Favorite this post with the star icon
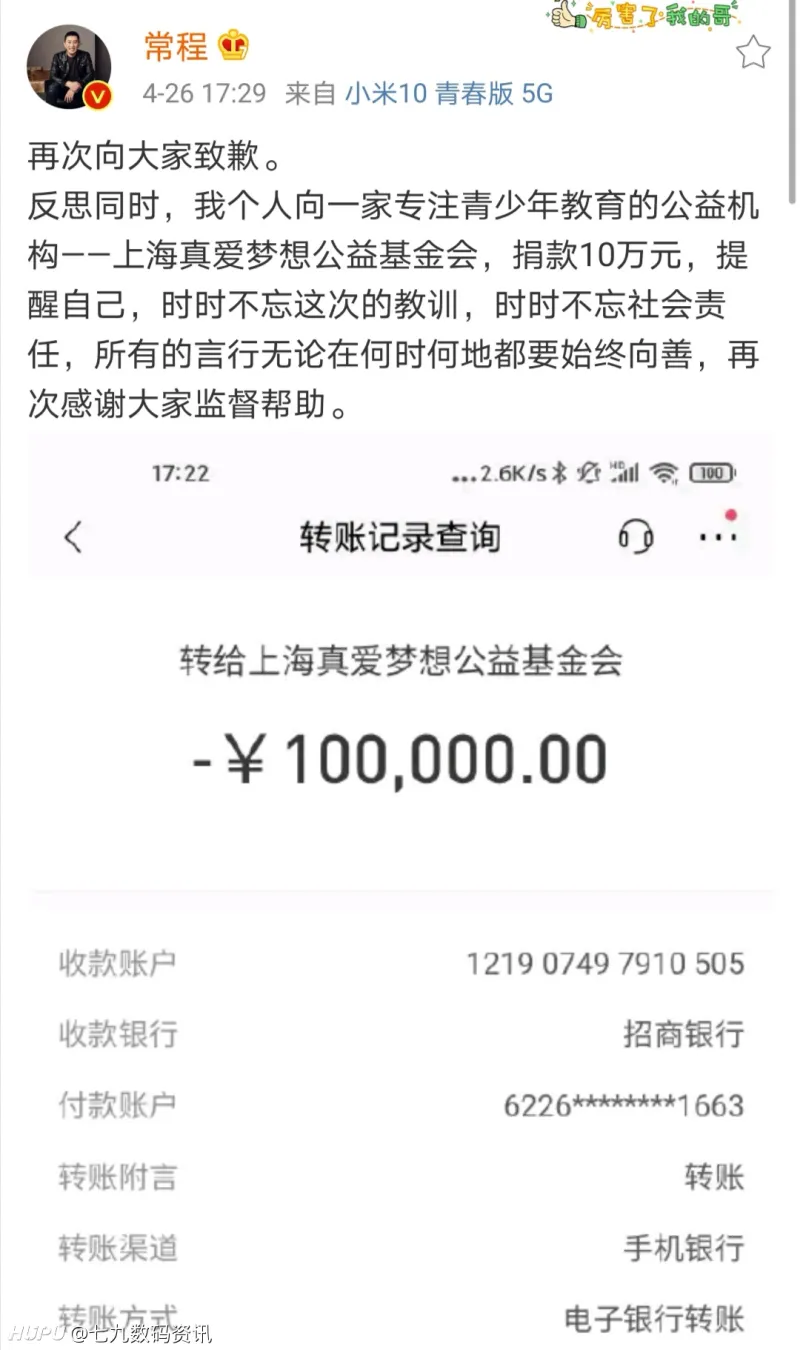The image size is (800, 1350). click(x=753, y=51)
